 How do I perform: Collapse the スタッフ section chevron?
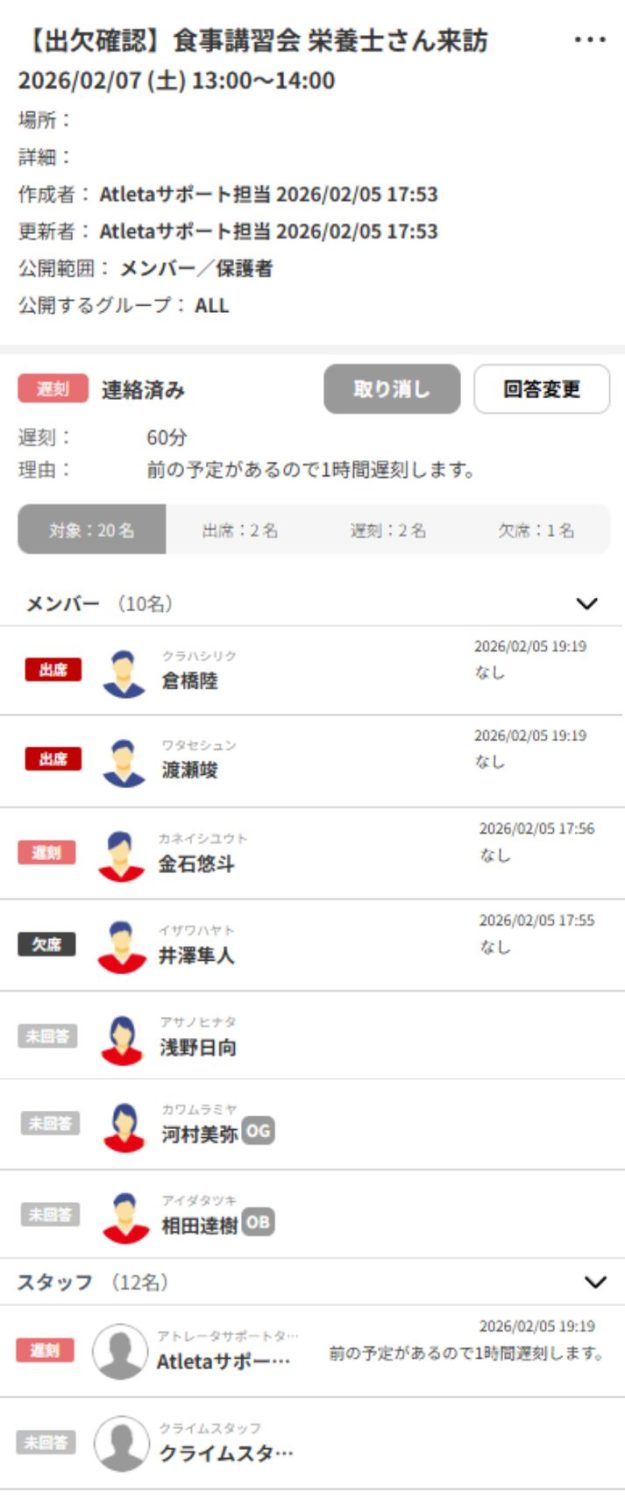point(595,1282)
